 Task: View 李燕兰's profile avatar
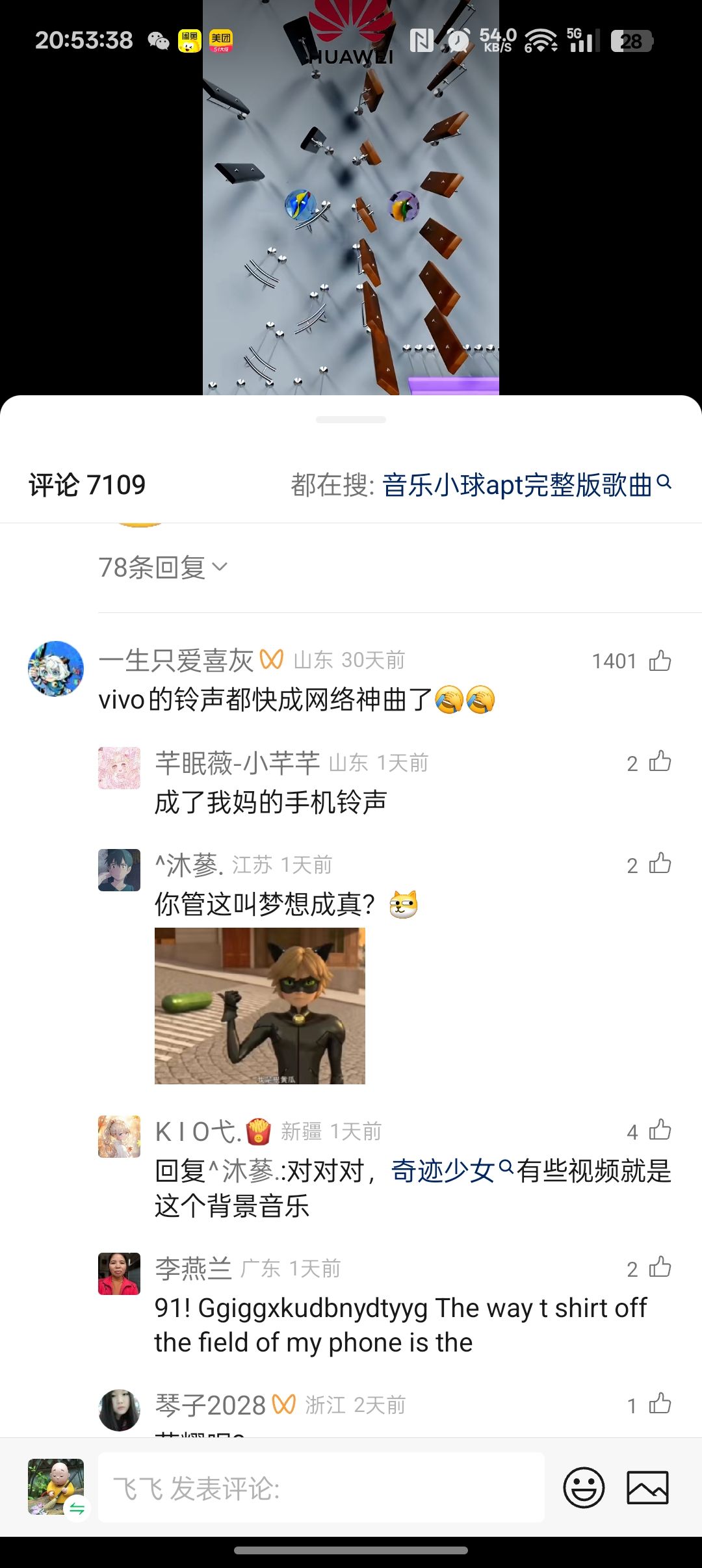[x=119, y=1274]
